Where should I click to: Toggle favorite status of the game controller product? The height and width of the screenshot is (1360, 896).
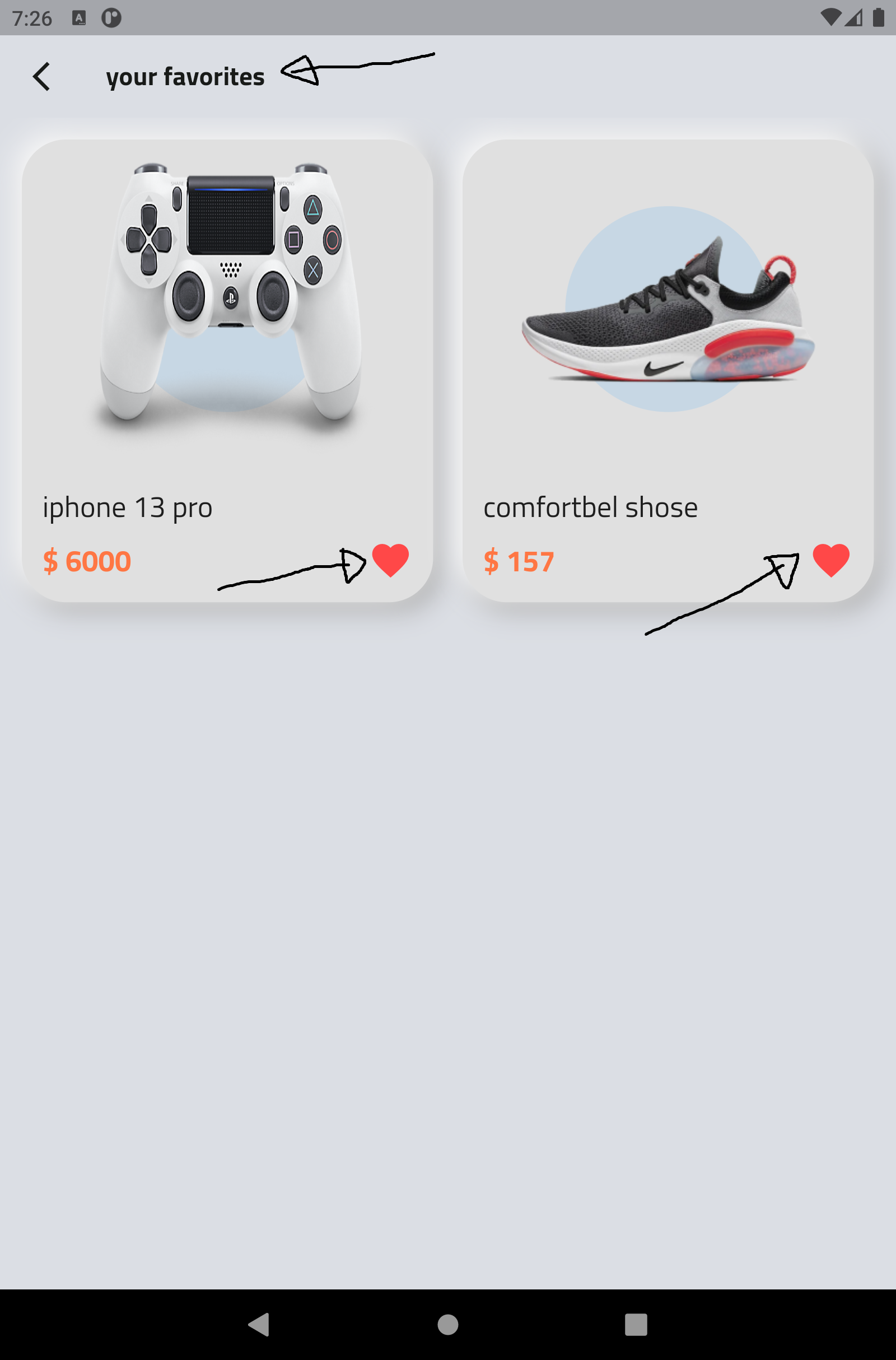pos(390,561)
